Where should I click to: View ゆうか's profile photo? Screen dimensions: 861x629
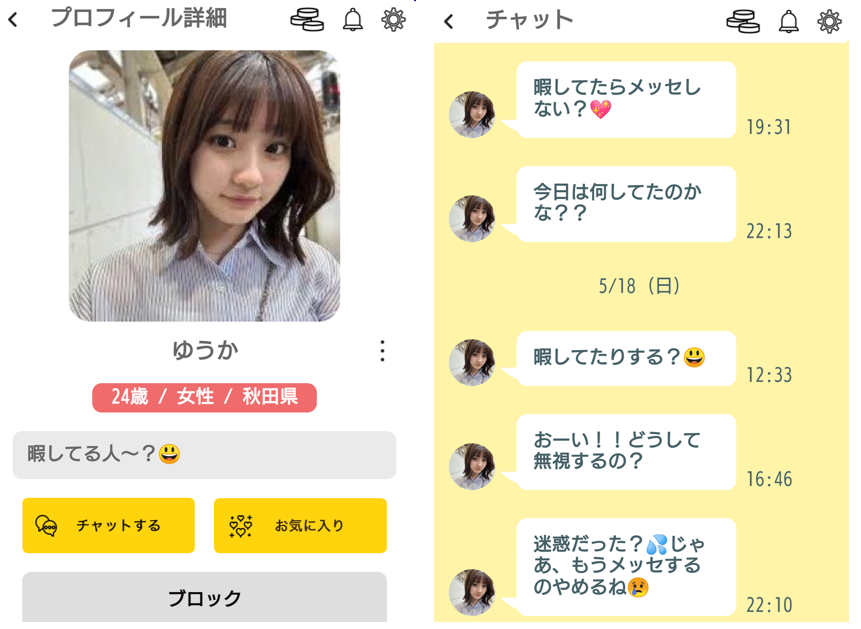pyautogui.click(x=204, y=186)
